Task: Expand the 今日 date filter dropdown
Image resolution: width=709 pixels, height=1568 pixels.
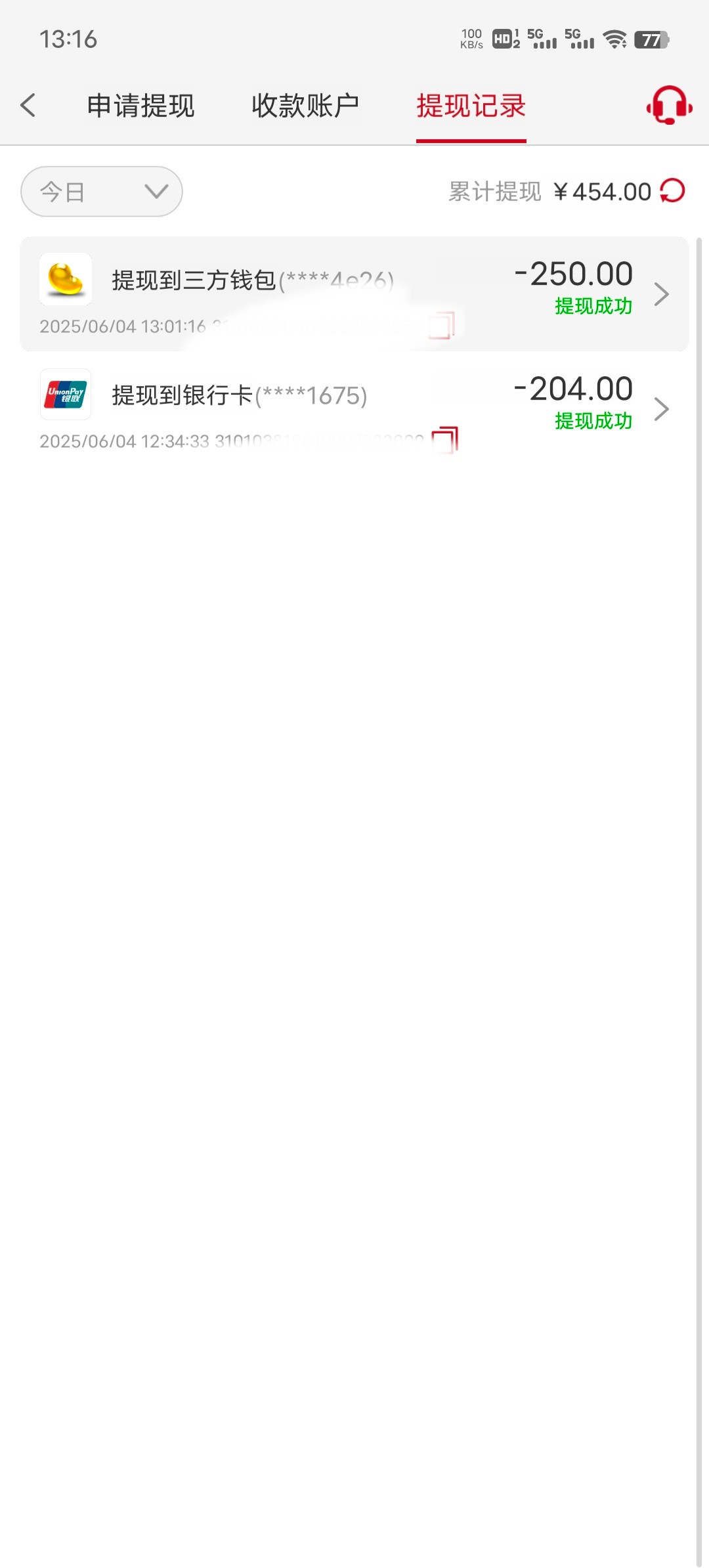Action: click(102, 192)
